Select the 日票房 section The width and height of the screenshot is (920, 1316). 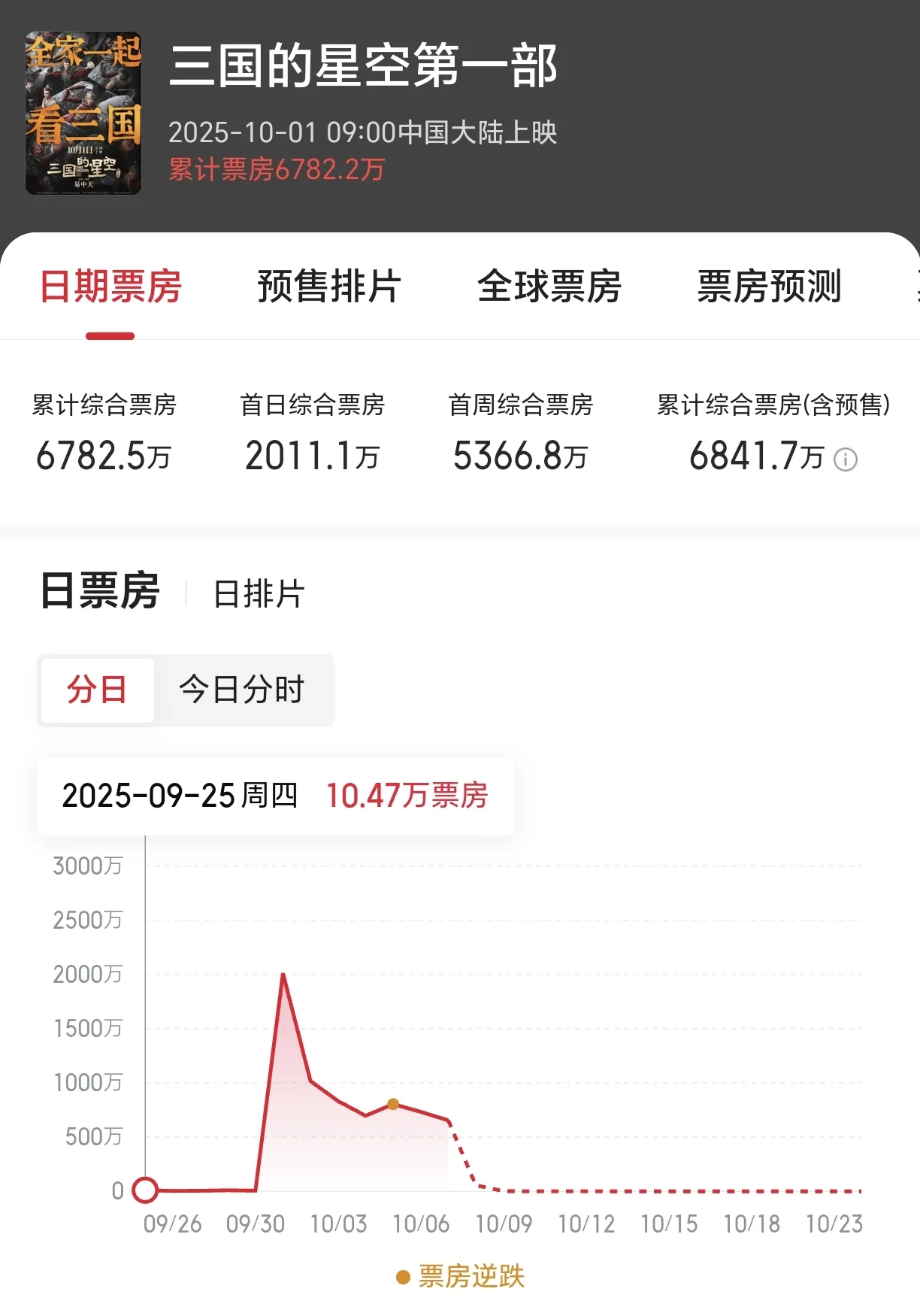pyautogui.click(x=99, y=591)
